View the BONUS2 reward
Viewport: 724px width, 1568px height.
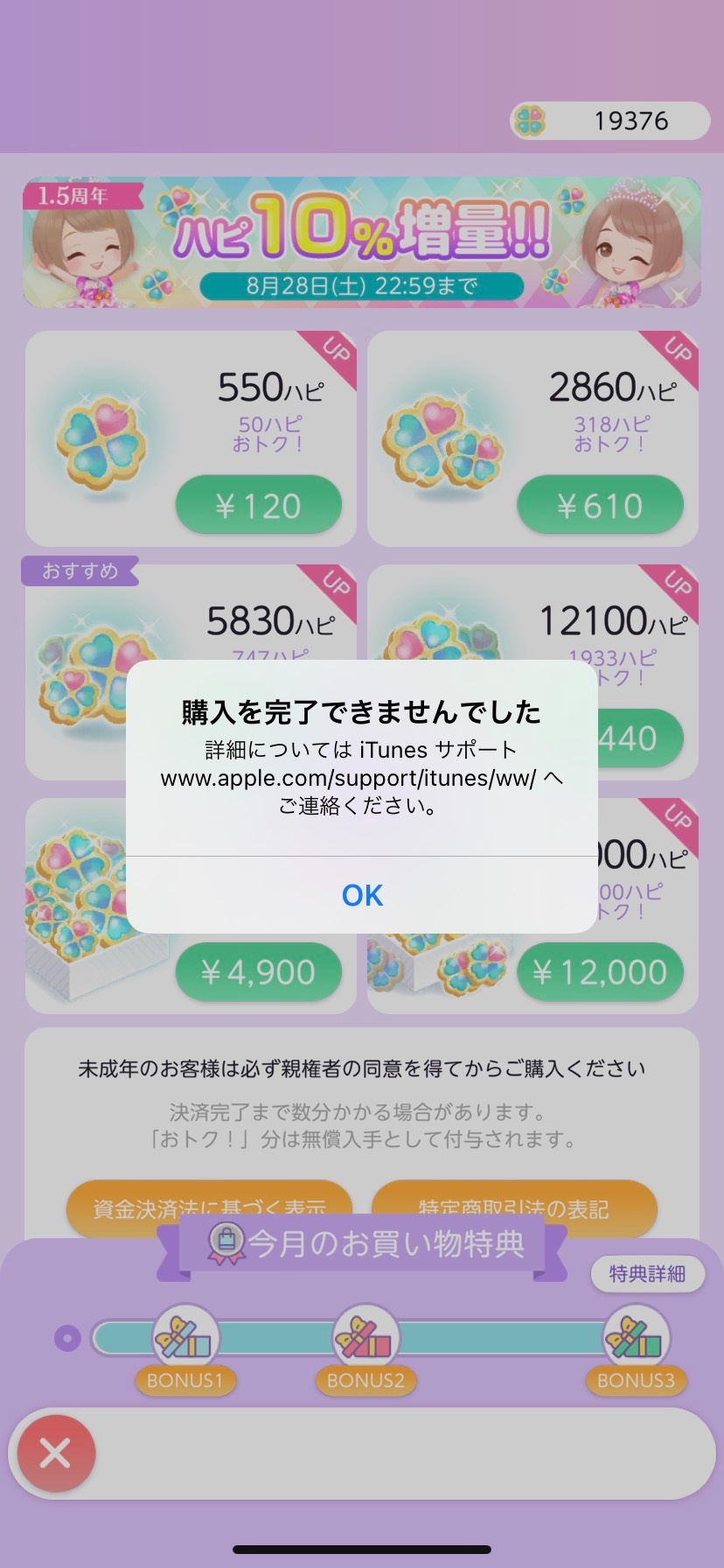point(365,1340)
